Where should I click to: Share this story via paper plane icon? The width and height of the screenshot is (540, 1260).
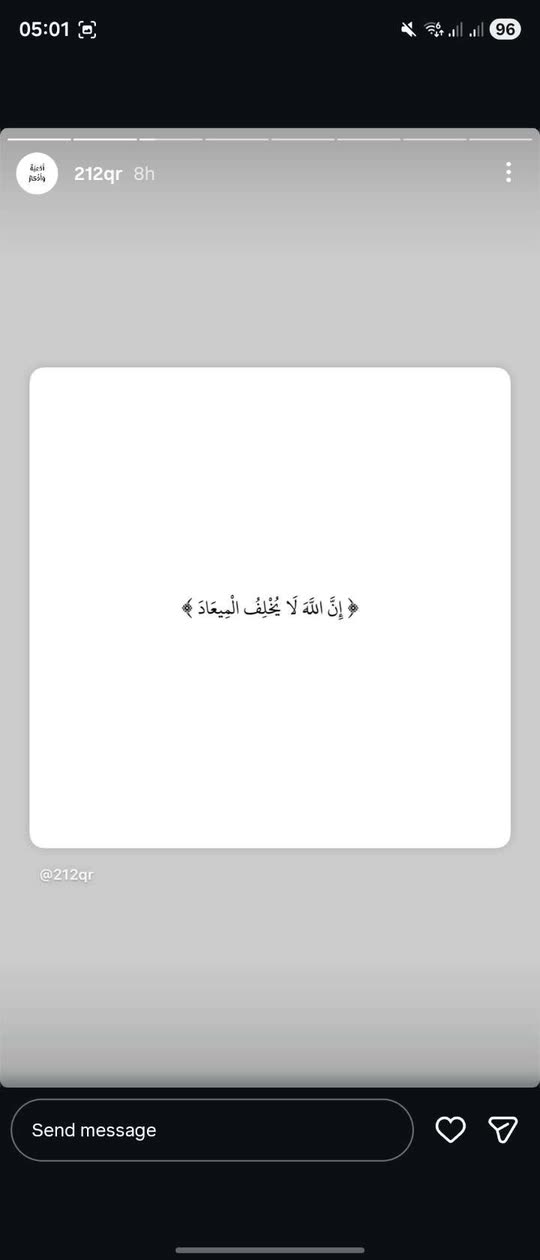(503, 1130)
